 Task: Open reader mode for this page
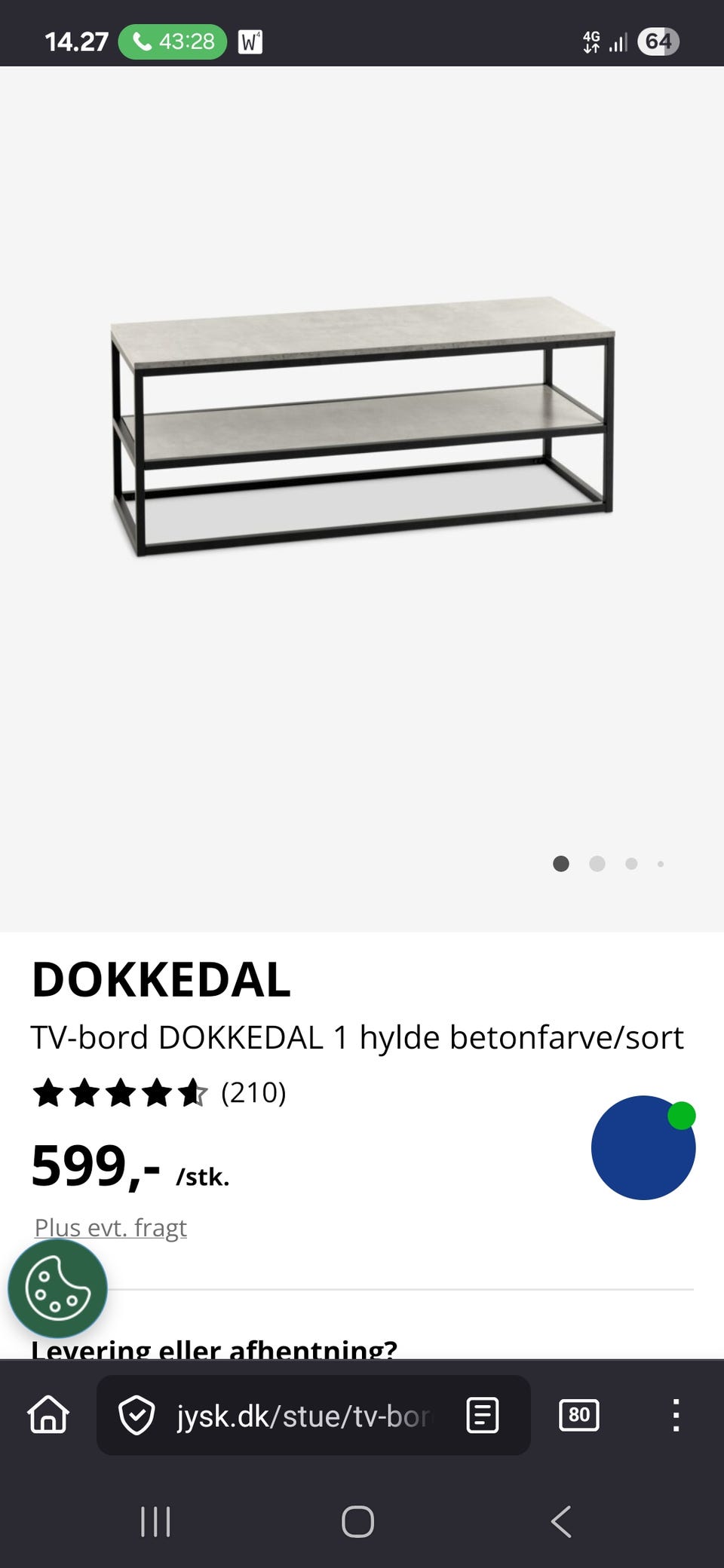(483, 1415)
